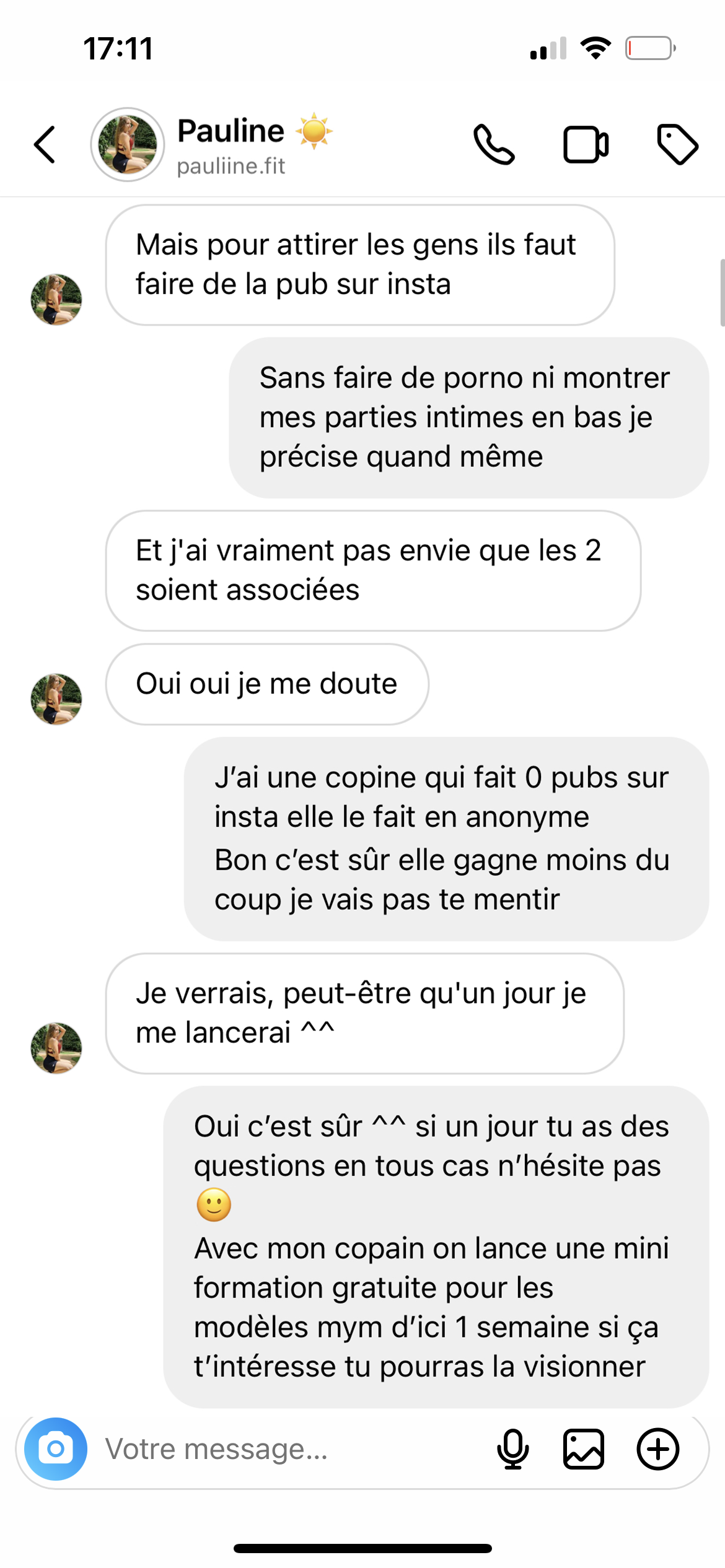Start a video call with Pauline
725x1568 pixels.
coord(586,145)
